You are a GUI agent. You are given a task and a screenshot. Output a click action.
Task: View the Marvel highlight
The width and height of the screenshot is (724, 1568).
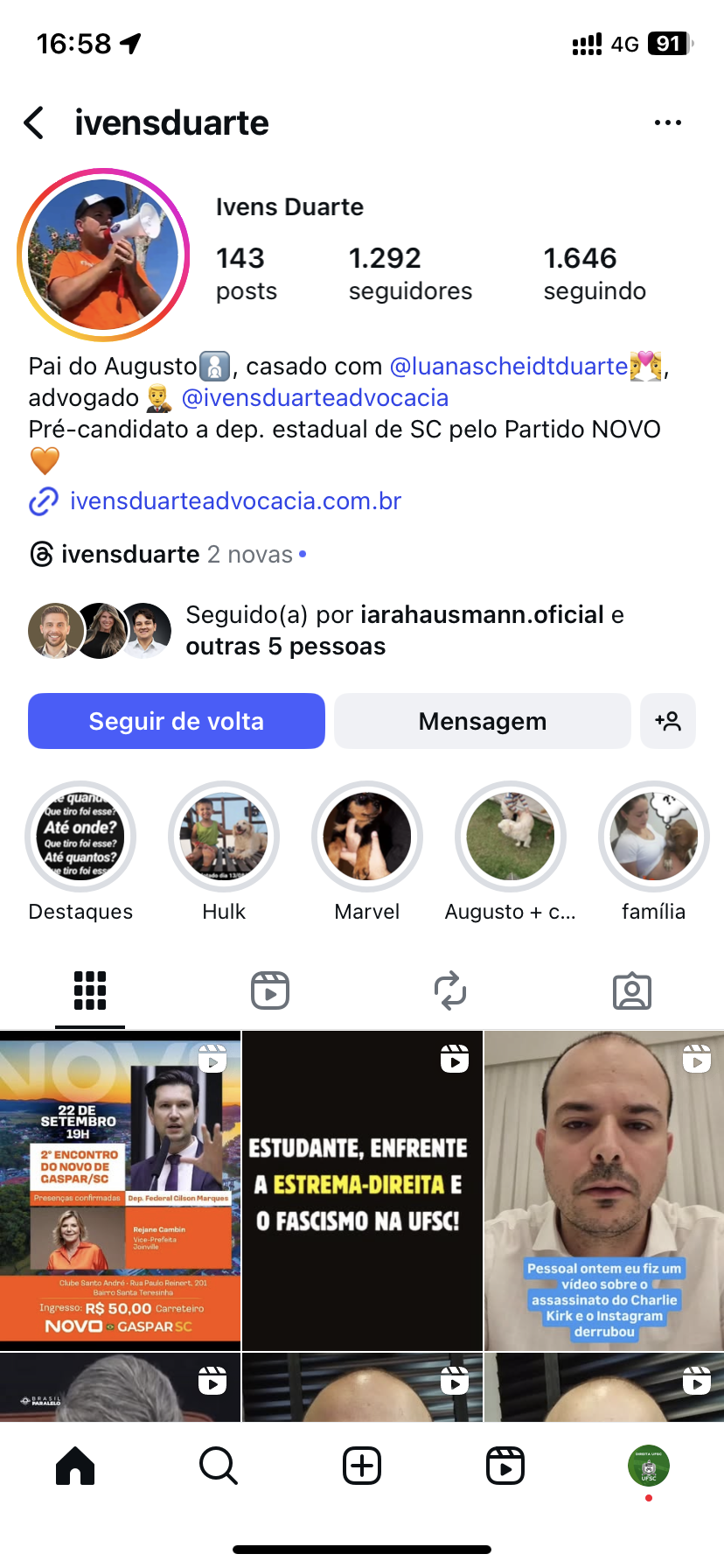pyautogui.click(x=367, y=837)
